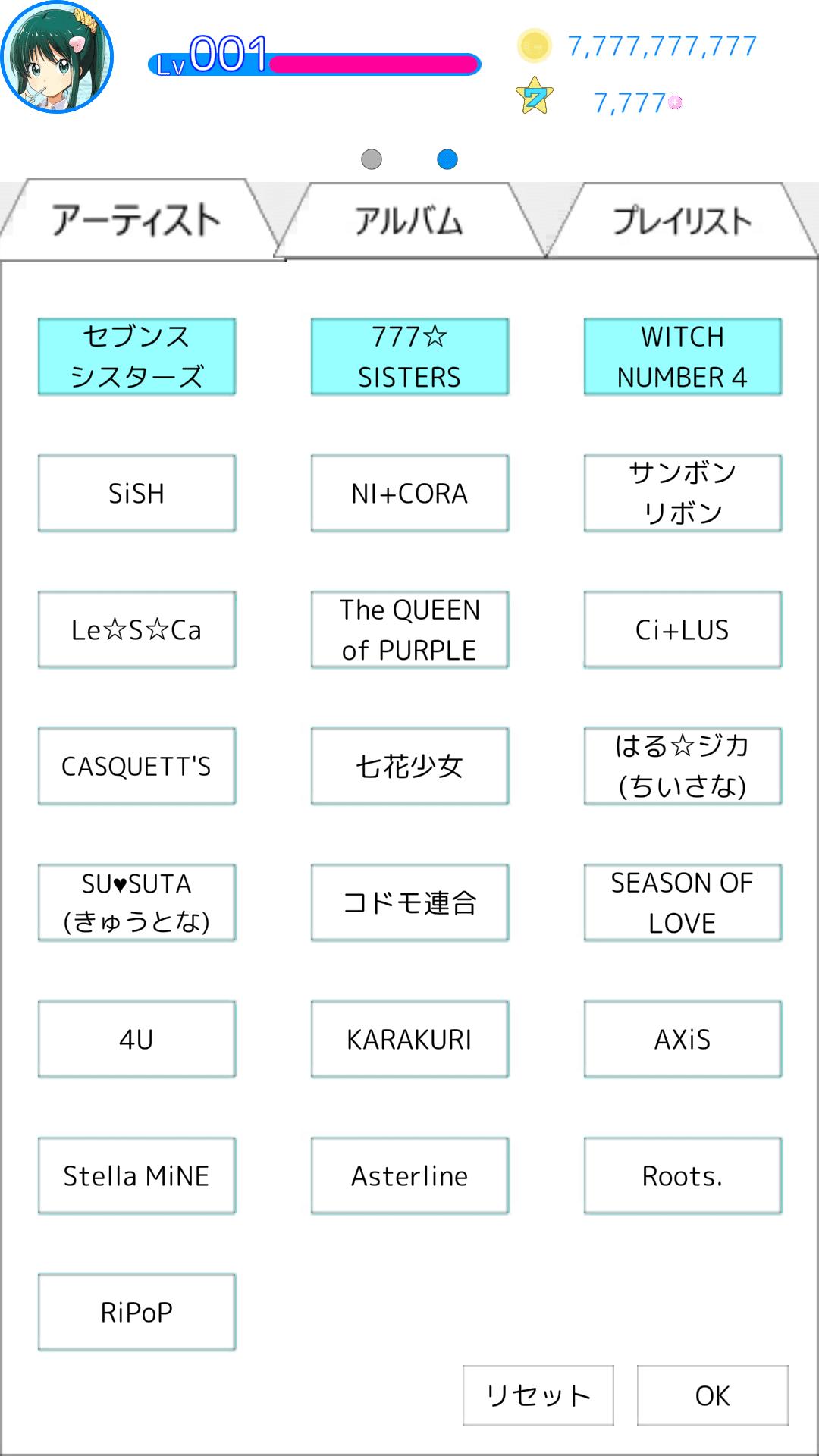Choose NI+CORA from the artist list

409,493
